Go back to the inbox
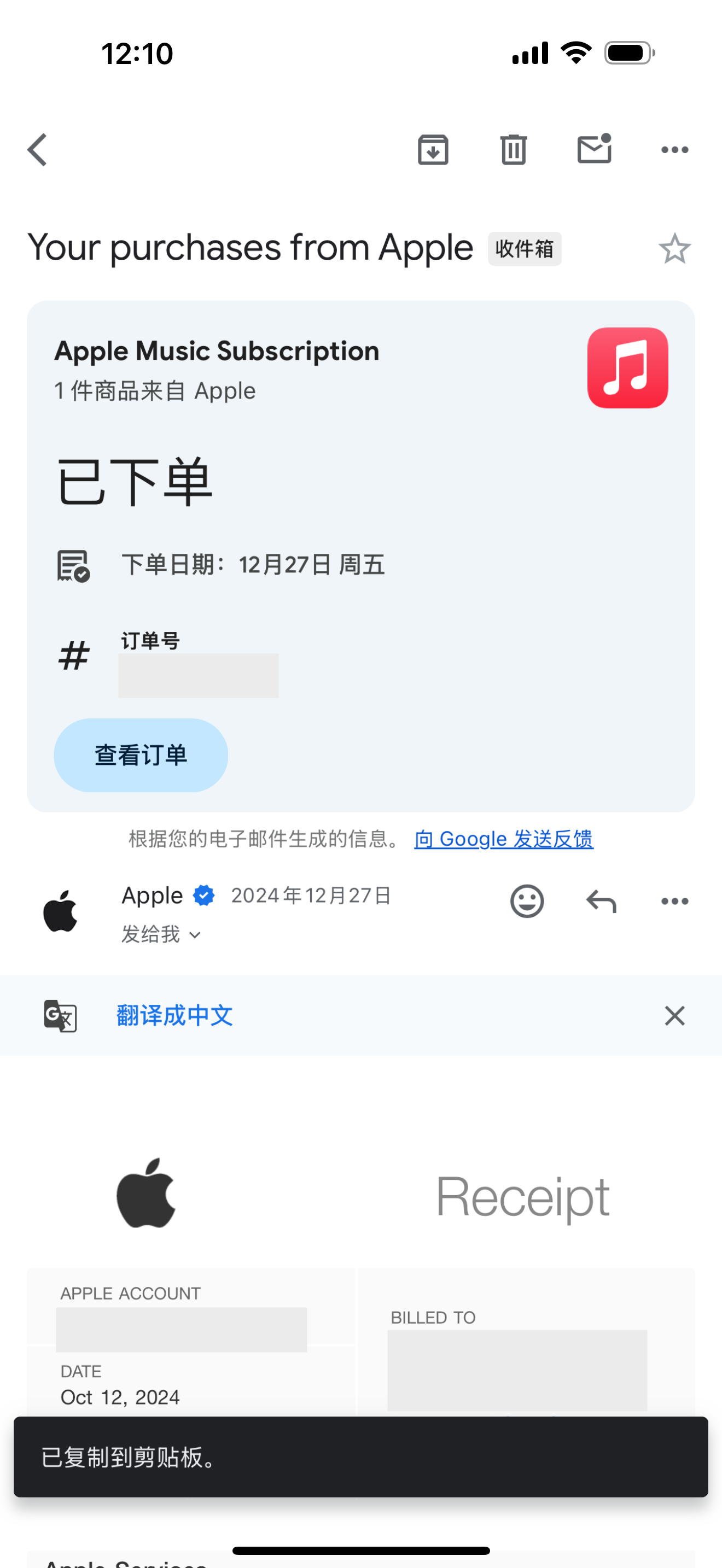Viewport: 722px width, 1568px height. tap(38, 150)
